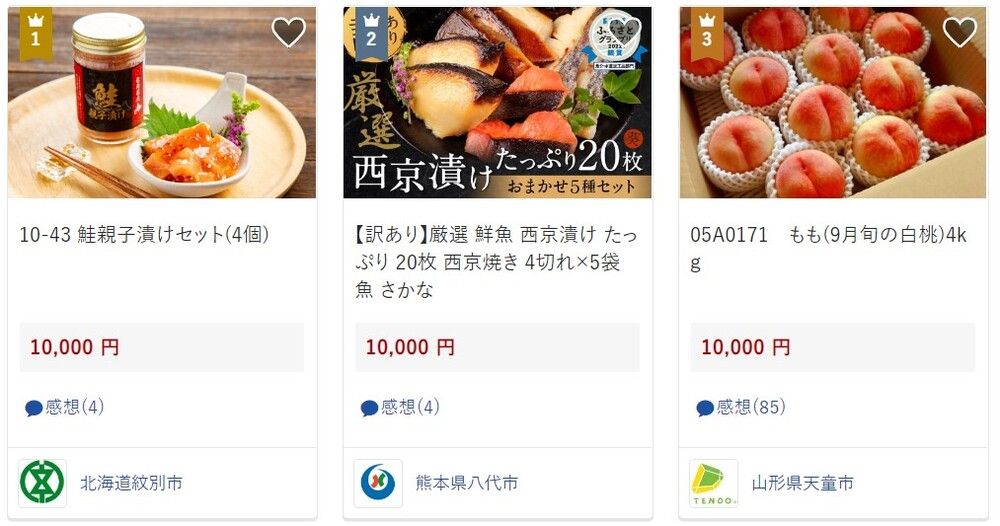View 感想(4) reviews for 鮭親子漬けセット

click(x=65, y=407)
